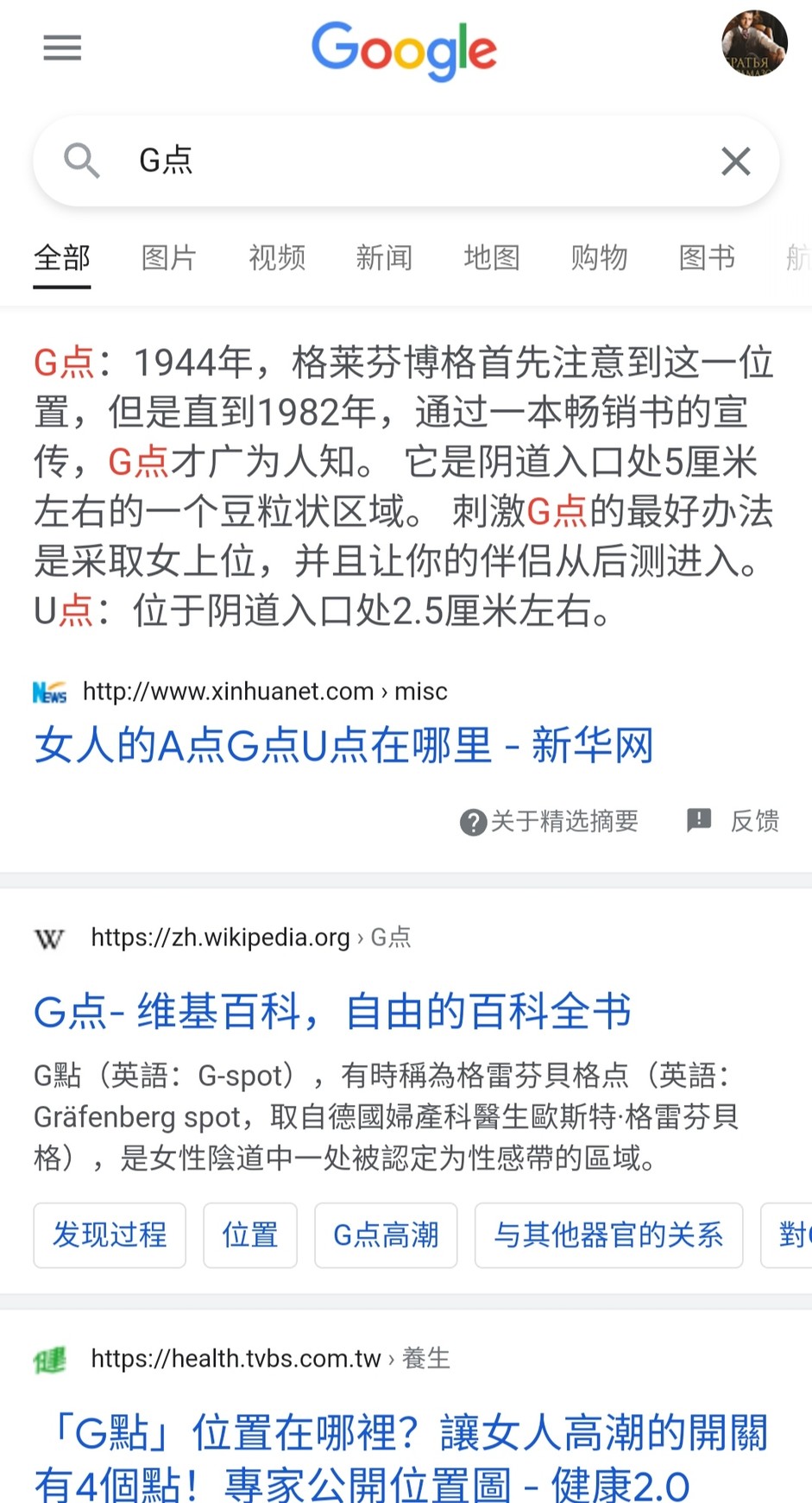Screen dimensions: 812x1503
Task: Open the 健康2.0 tvbs result
Action: pos(401,1459)
